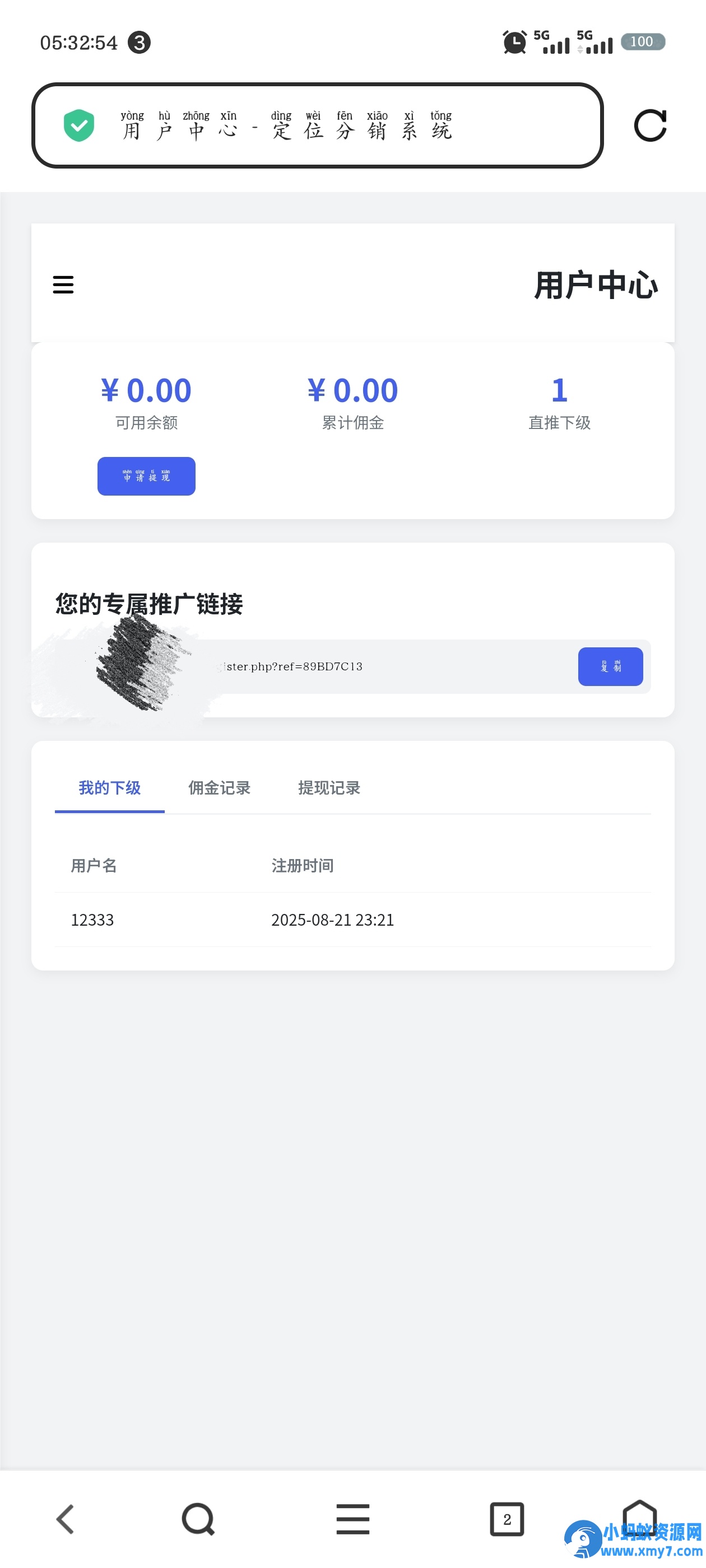Open the browser menu in bottom bar
The width and height of the screenshot is (706, 1568).
(x=352, y=1519)
